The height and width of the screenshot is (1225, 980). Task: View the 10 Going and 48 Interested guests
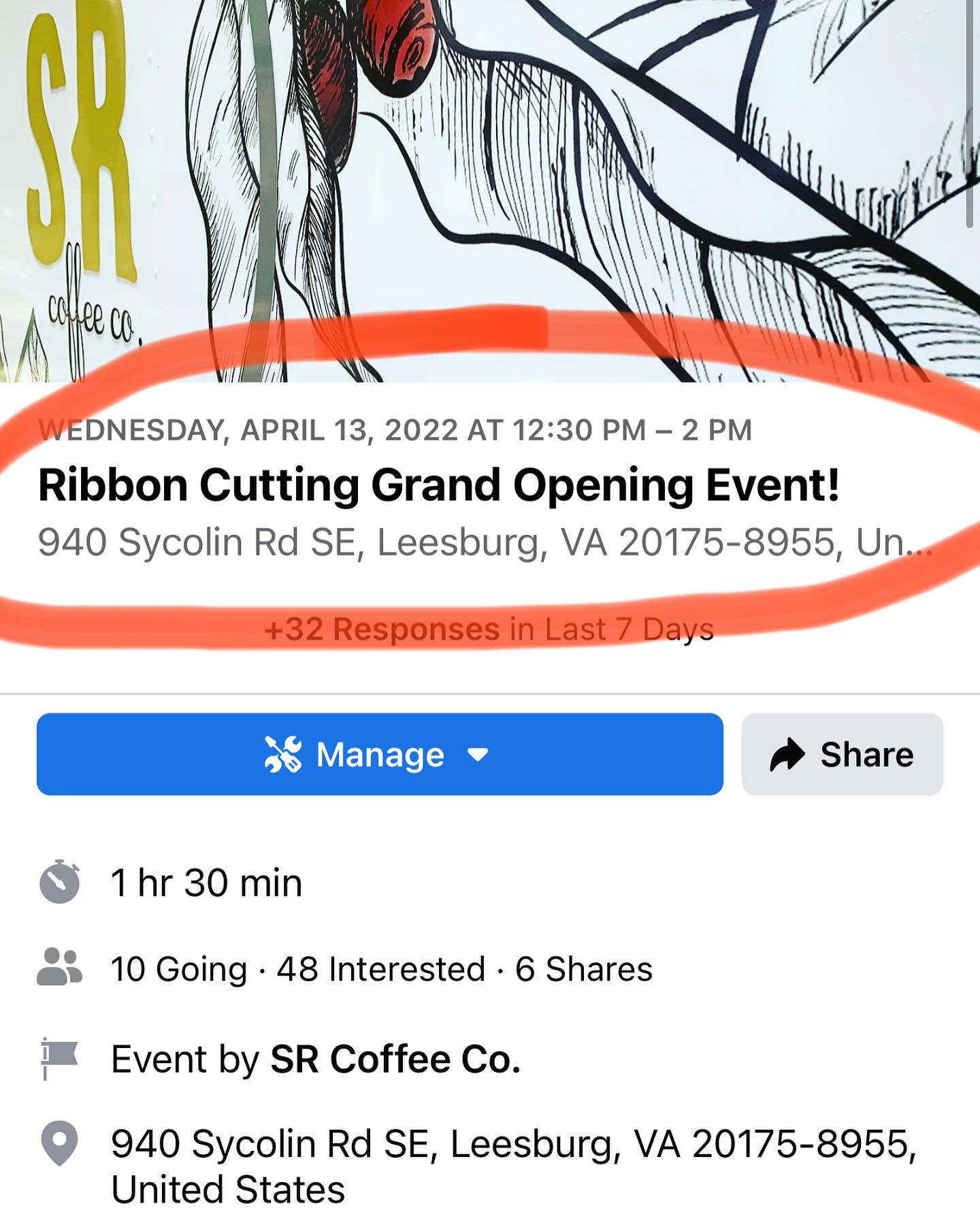[x=381, y=969]
